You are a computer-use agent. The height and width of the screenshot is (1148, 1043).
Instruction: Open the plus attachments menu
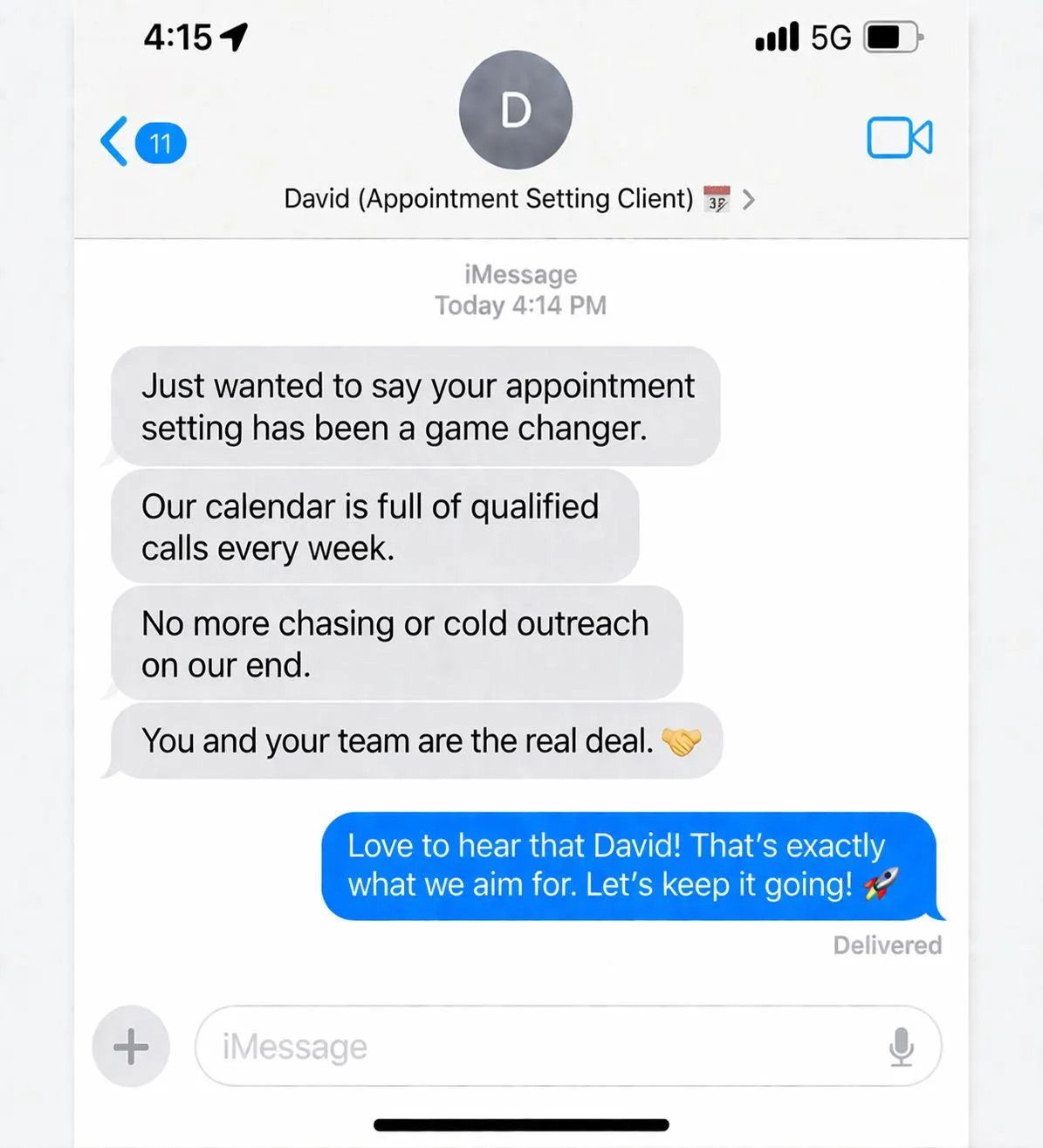(131, 1046)
